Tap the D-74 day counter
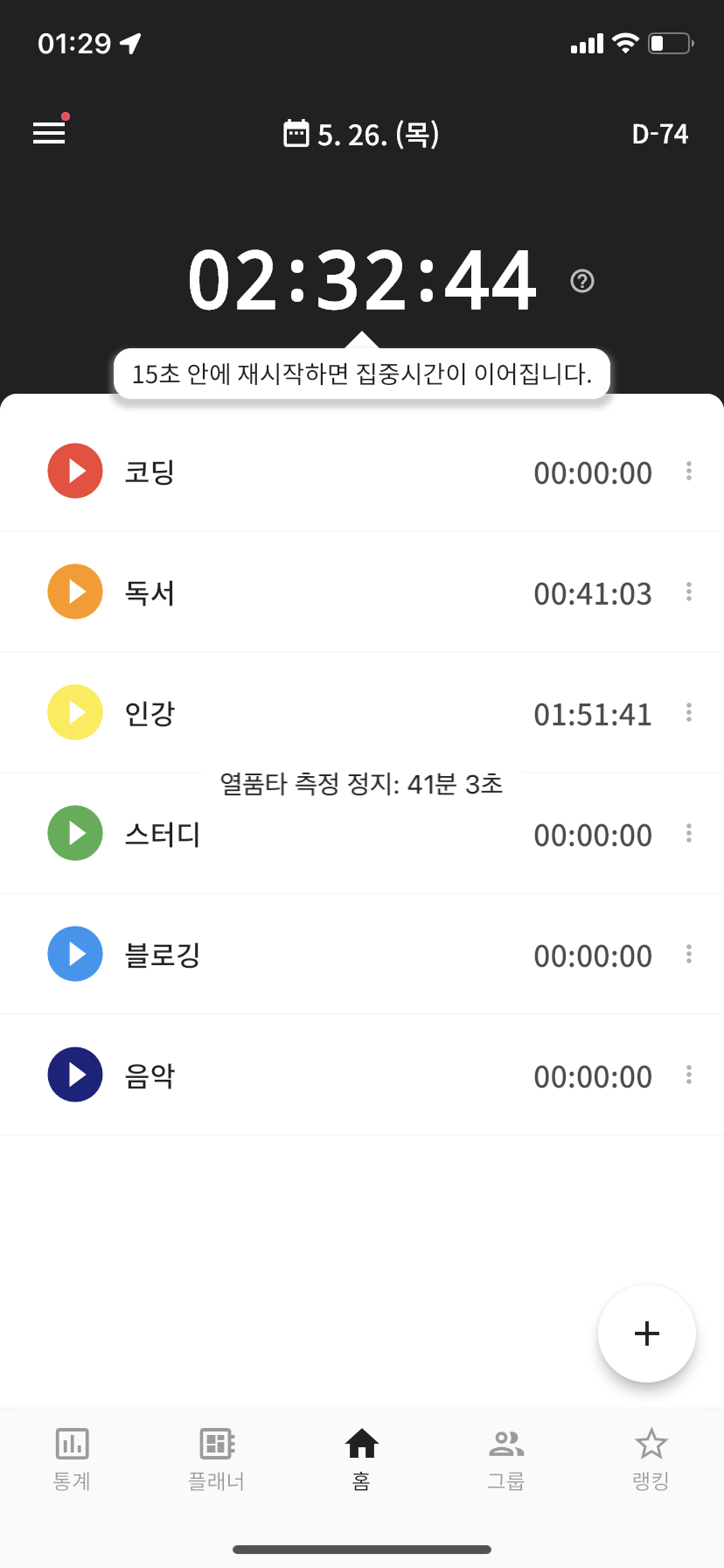 pyautogui.click(x=659, y=134)
